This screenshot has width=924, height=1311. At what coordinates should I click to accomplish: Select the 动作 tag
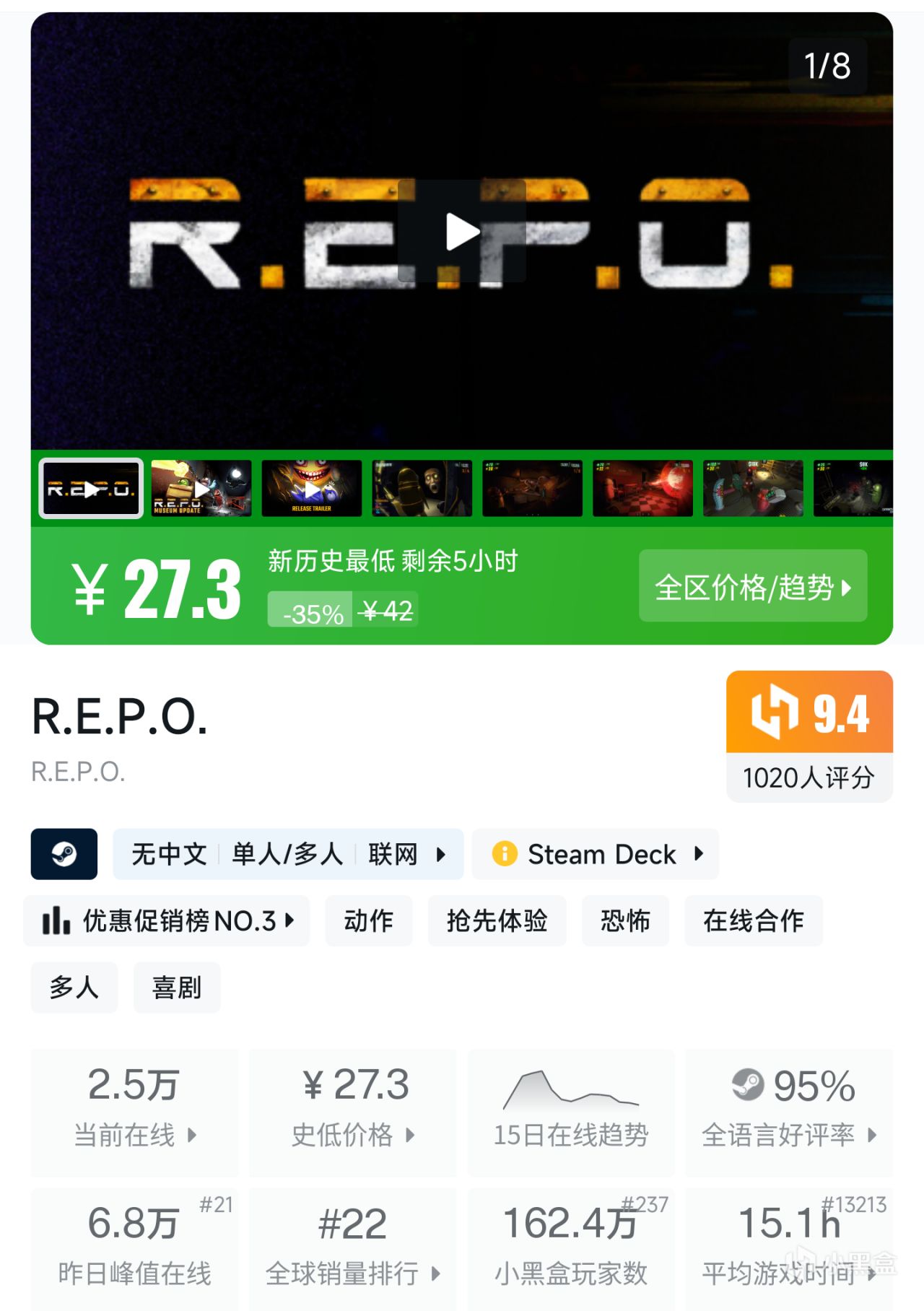click(368, 920)
